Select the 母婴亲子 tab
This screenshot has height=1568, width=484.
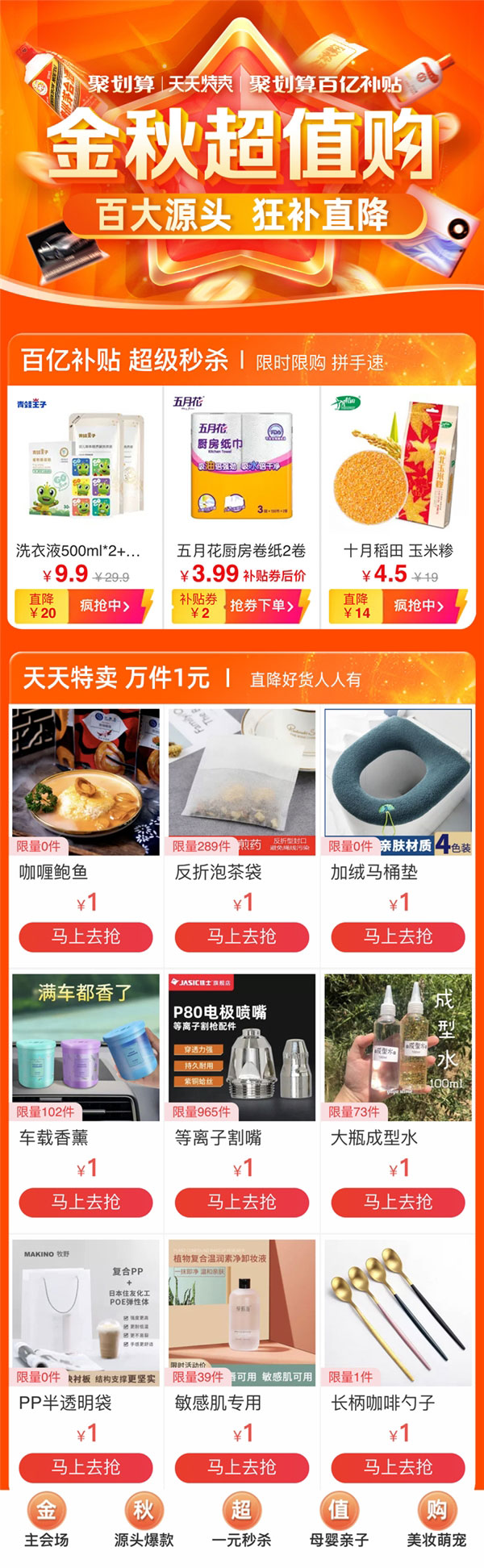[339, 1520]
